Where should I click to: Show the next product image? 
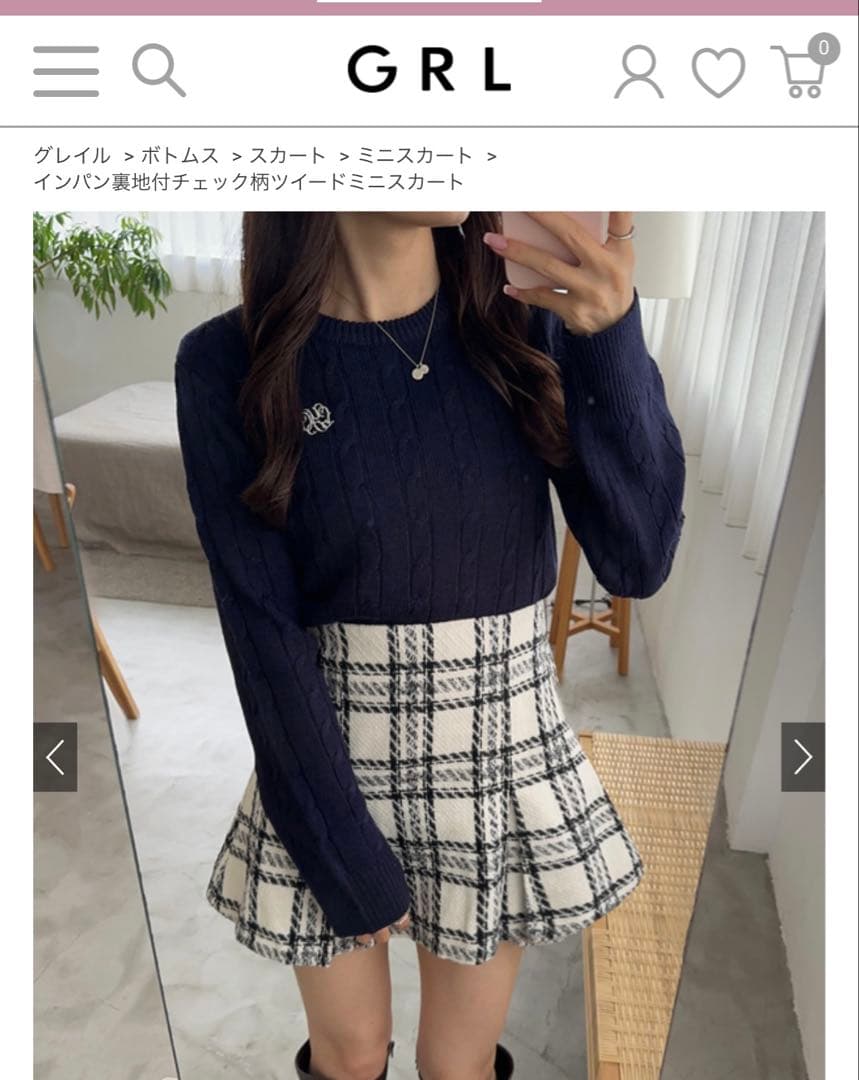(803, 757)
